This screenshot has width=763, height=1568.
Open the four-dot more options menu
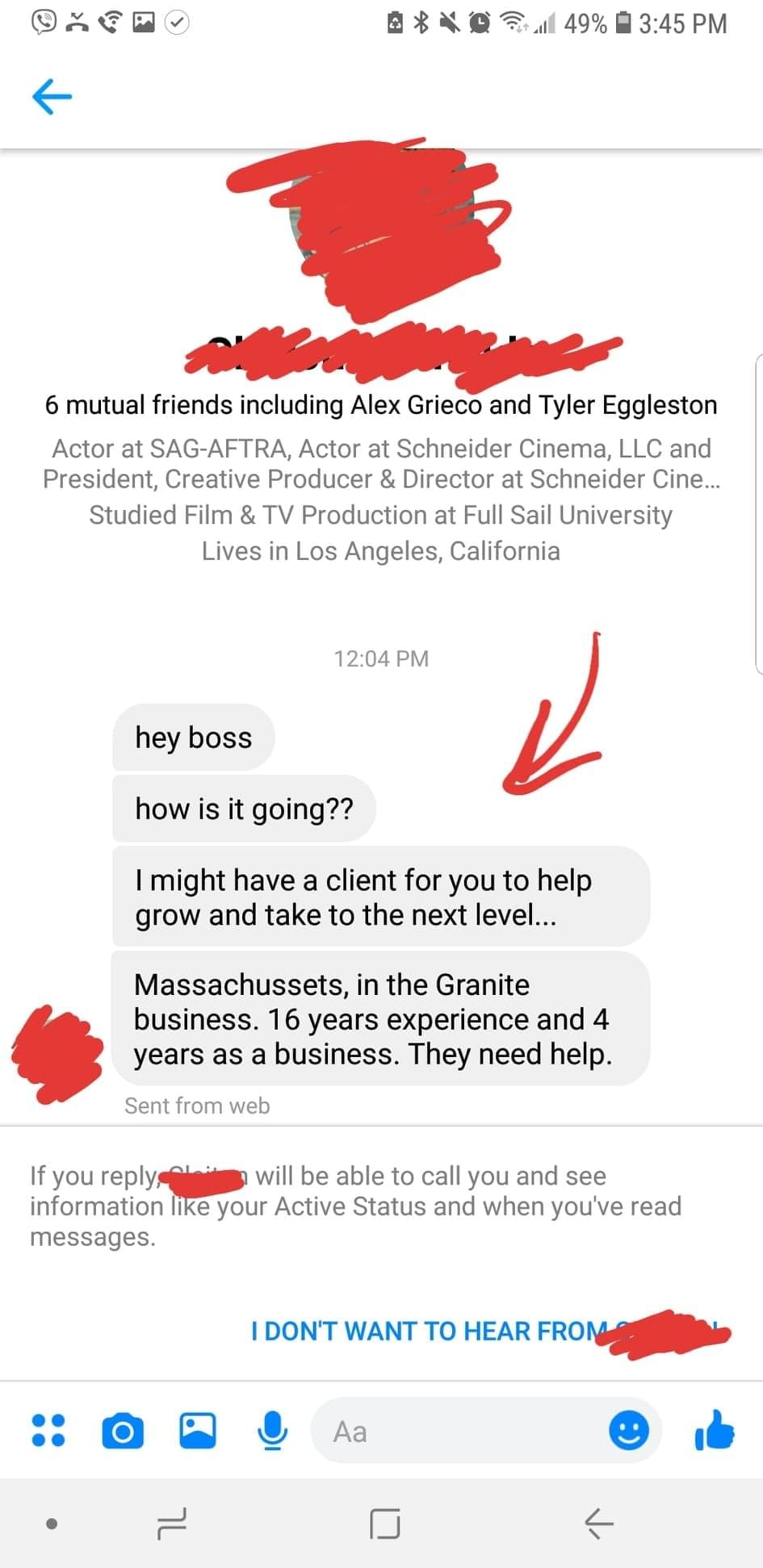48,1430
